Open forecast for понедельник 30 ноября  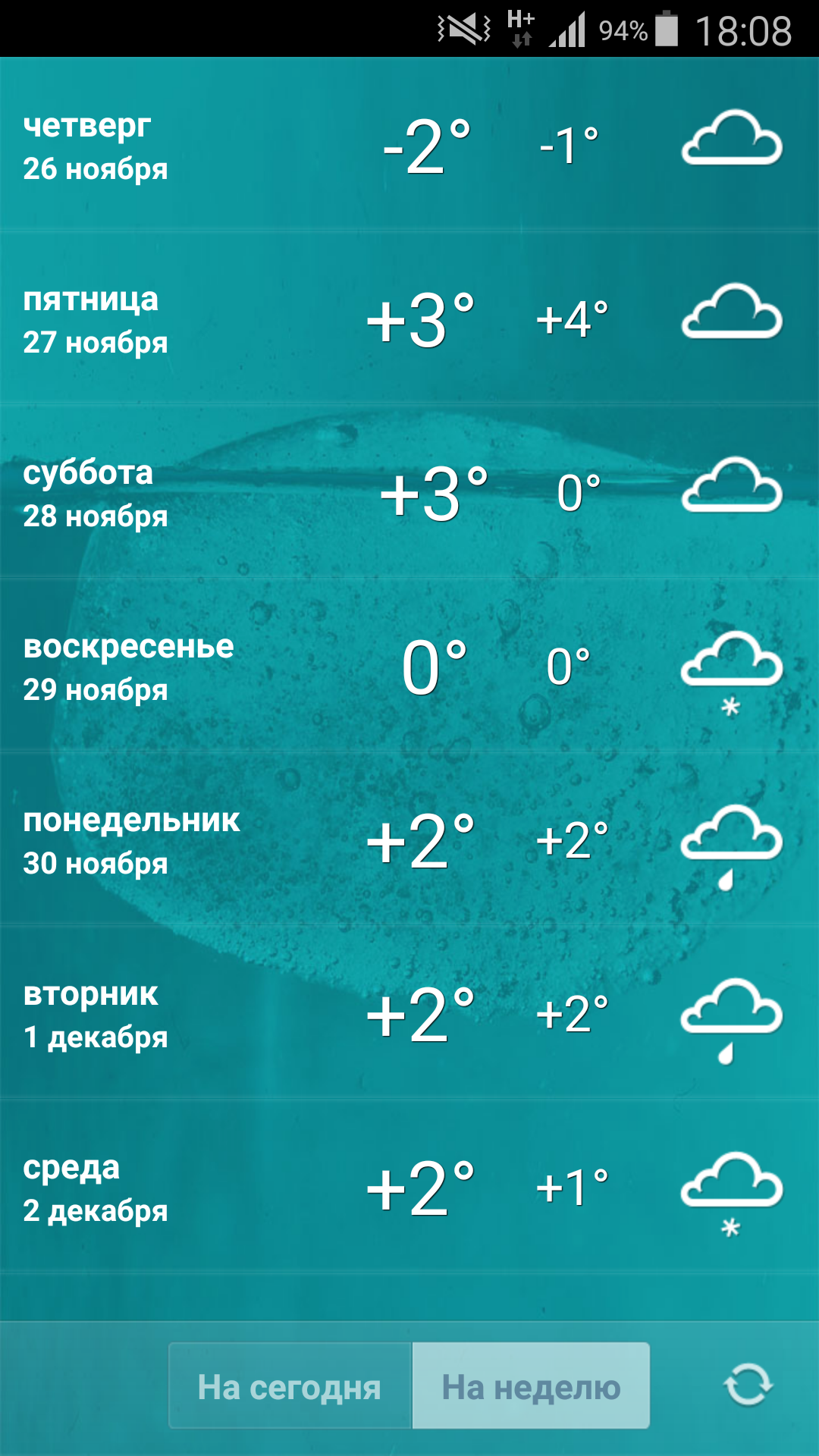click(x=409, y=840)
